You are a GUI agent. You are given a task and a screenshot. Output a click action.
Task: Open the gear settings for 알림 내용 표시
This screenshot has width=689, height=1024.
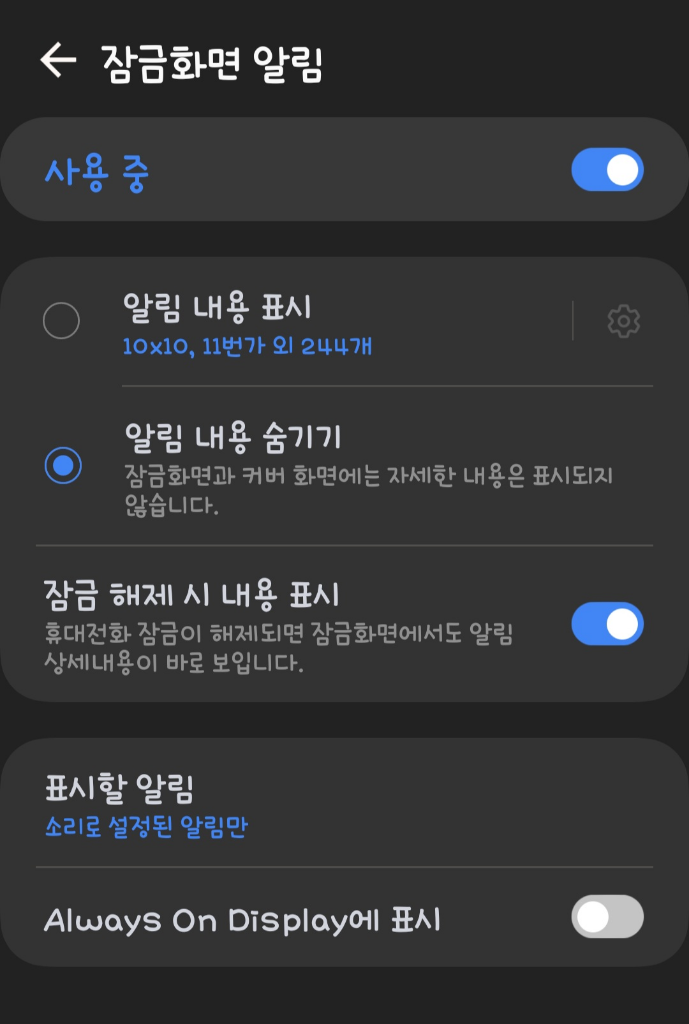[623, 321]
